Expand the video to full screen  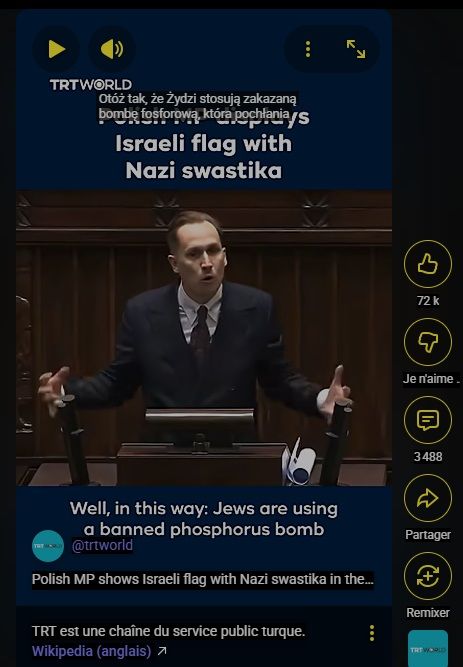click(356, 49)
